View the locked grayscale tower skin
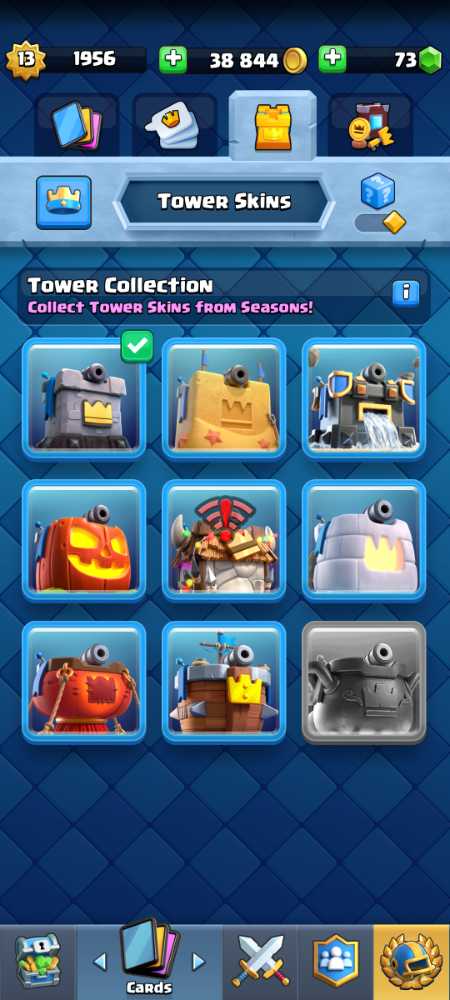450x1000 pixels. (364, 682)
